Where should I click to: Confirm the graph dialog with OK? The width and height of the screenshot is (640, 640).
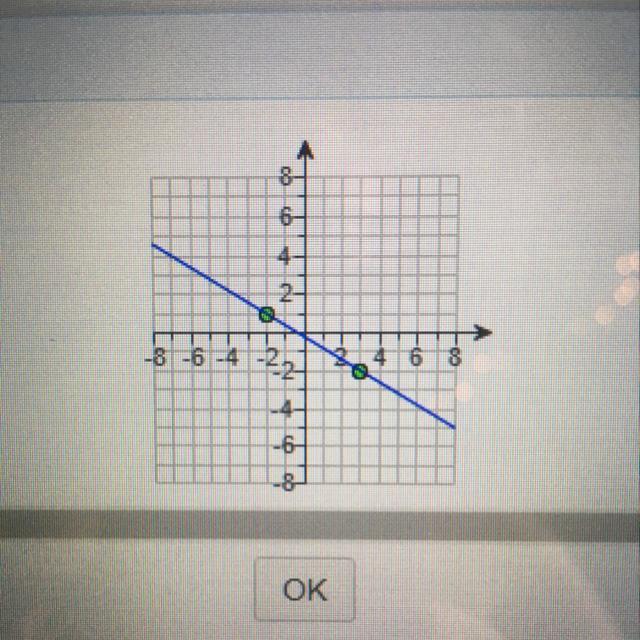tap(304, 590)
